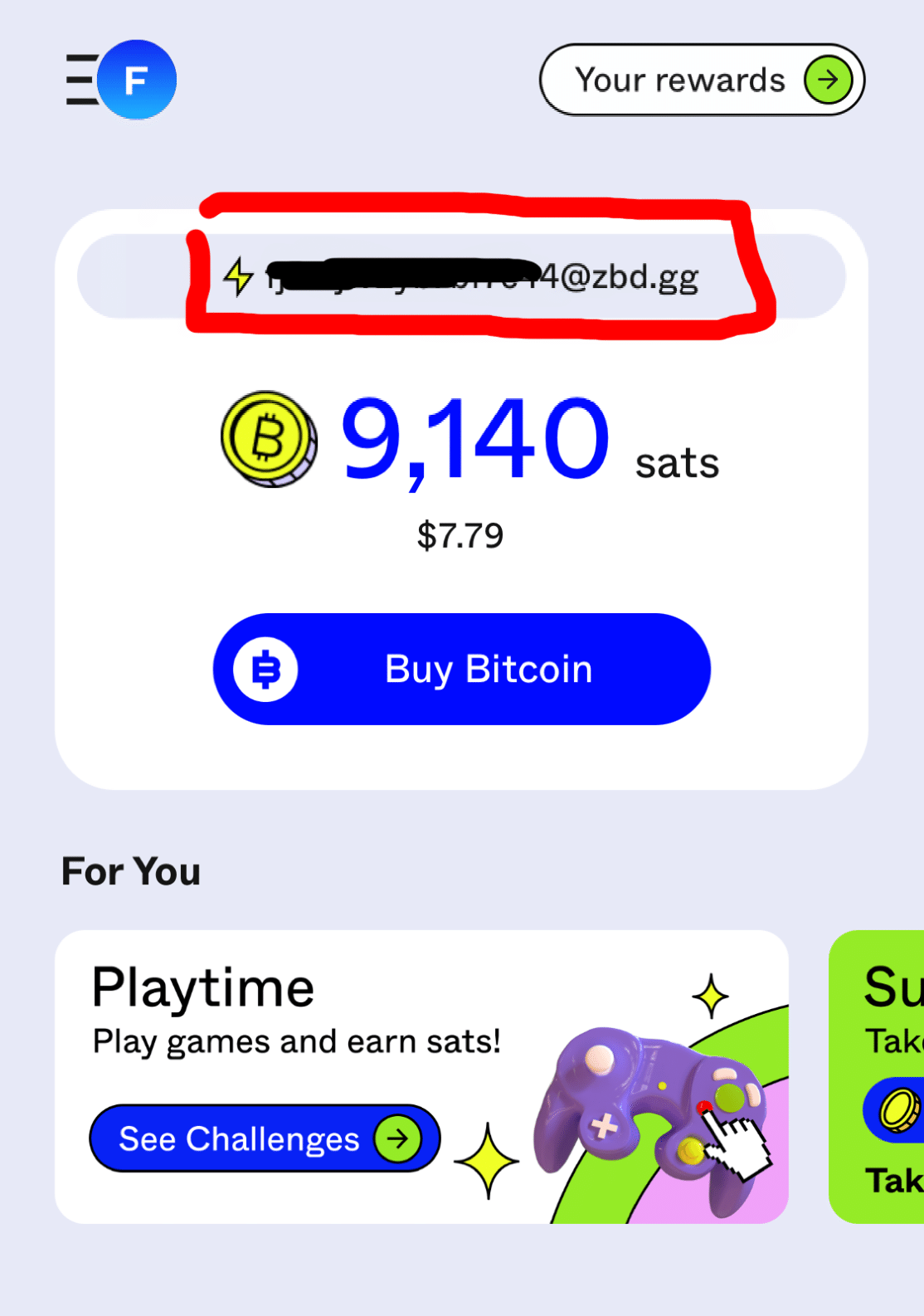Tap the Buy Bitcoin button
Image resolution: width=924 pixels, height=1316 pixels.
(x=461, y=669)
